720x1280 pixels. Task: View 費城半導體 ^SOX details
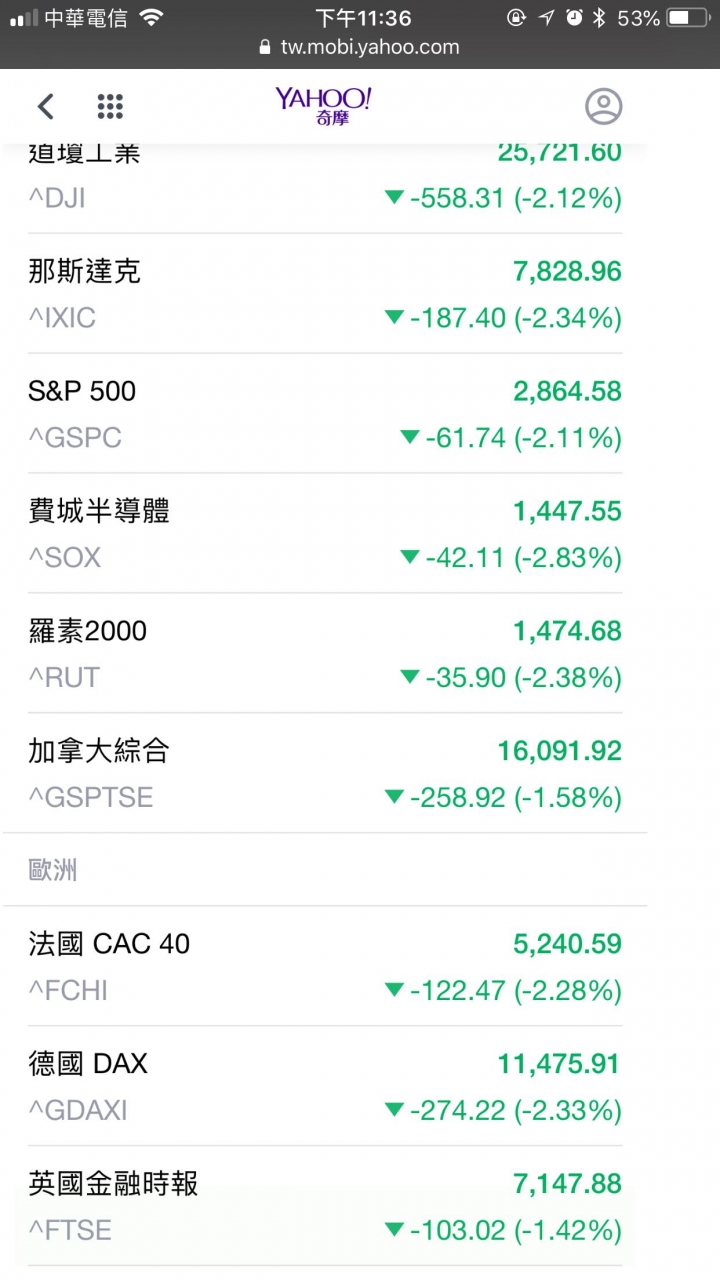(x=325, y=534)
